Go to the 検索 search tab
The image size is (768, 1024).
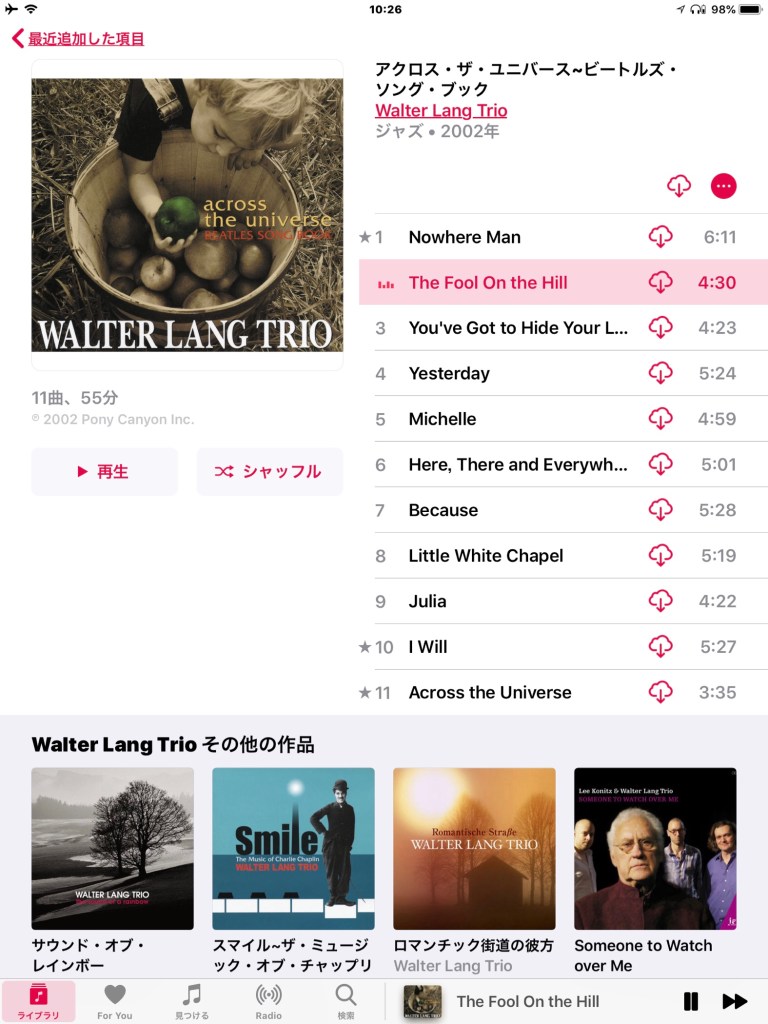pyautogui.click(x=345, y=1001)
